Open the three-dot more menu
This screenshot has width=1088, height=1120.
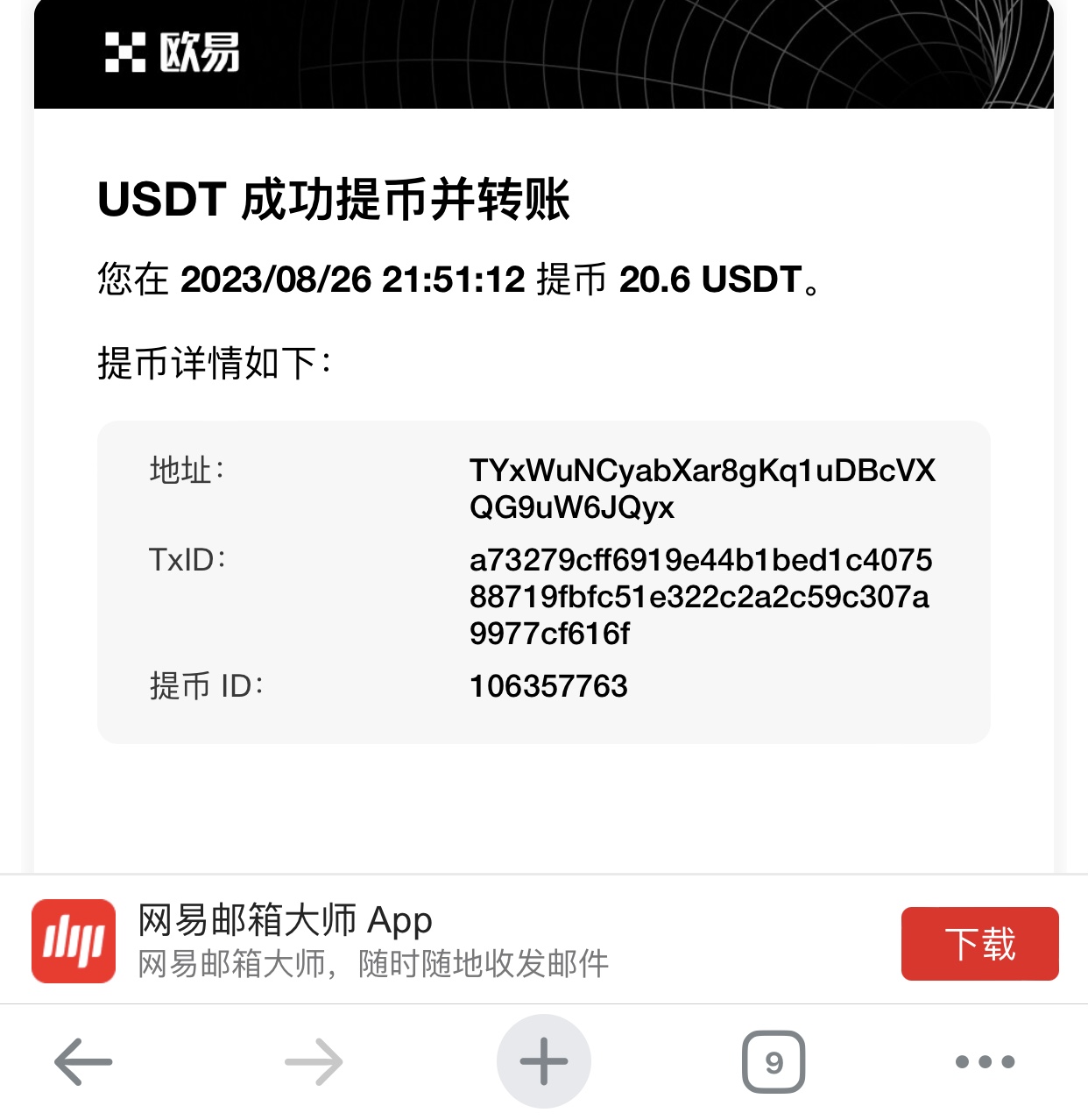(x=985, y=1062)
